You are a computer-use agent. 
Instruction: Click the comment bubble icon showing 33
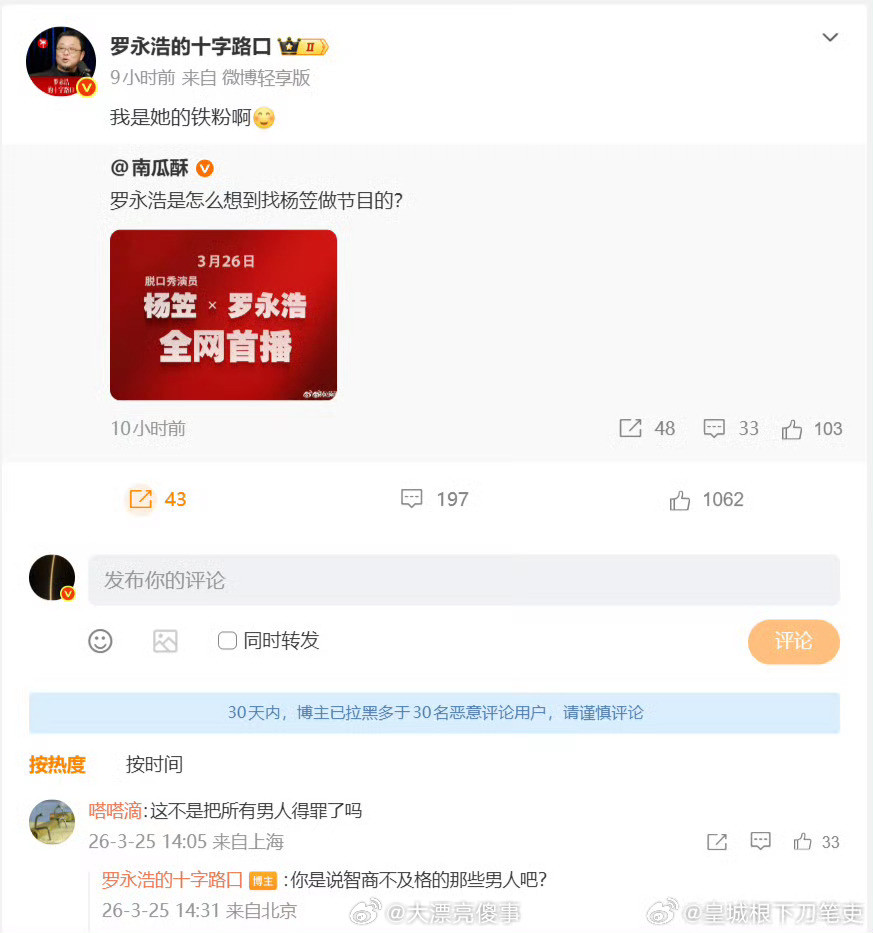[713, 428]
